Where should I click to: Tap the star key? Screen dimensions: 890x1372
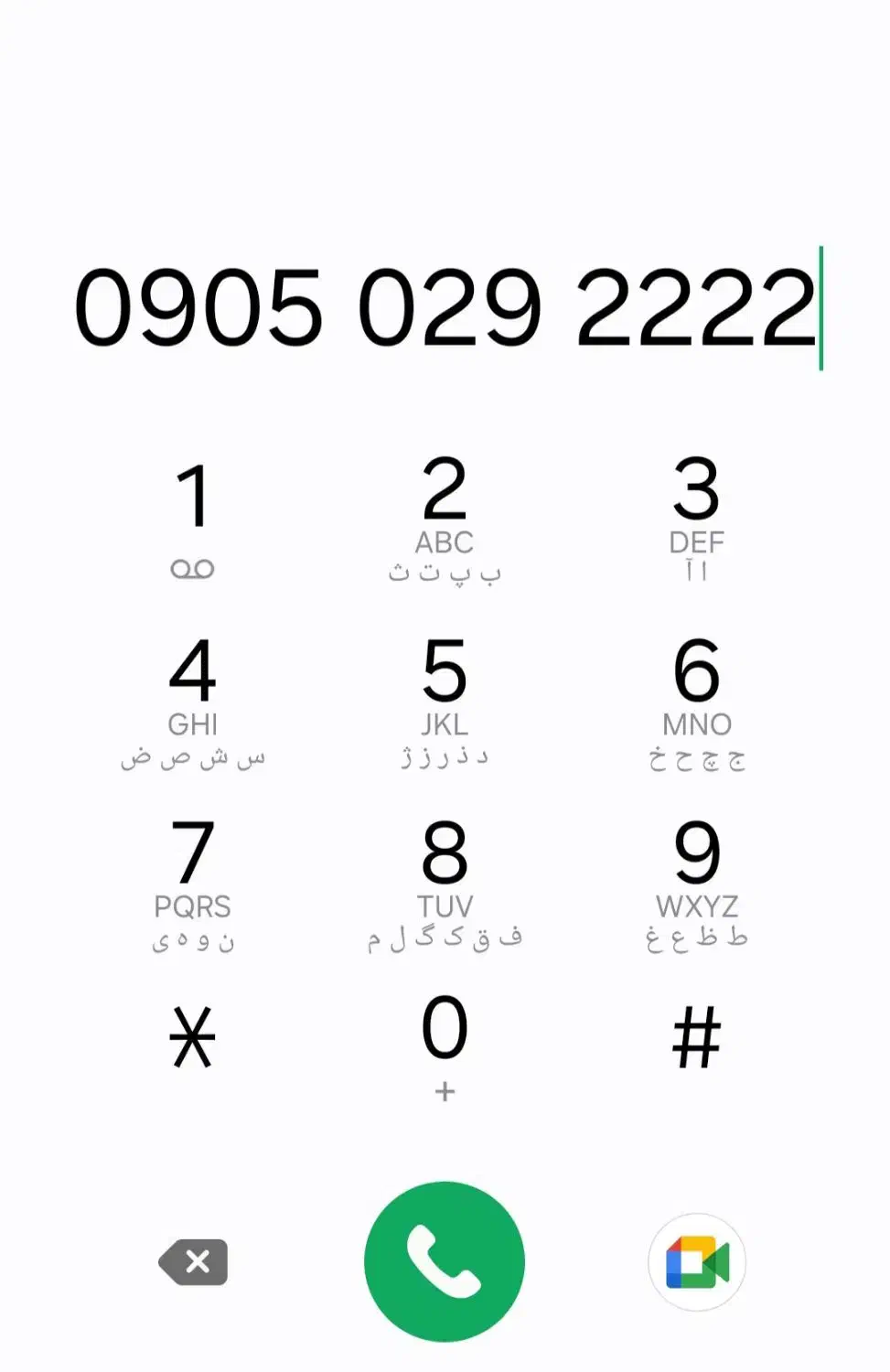(x=192, y=1038)
